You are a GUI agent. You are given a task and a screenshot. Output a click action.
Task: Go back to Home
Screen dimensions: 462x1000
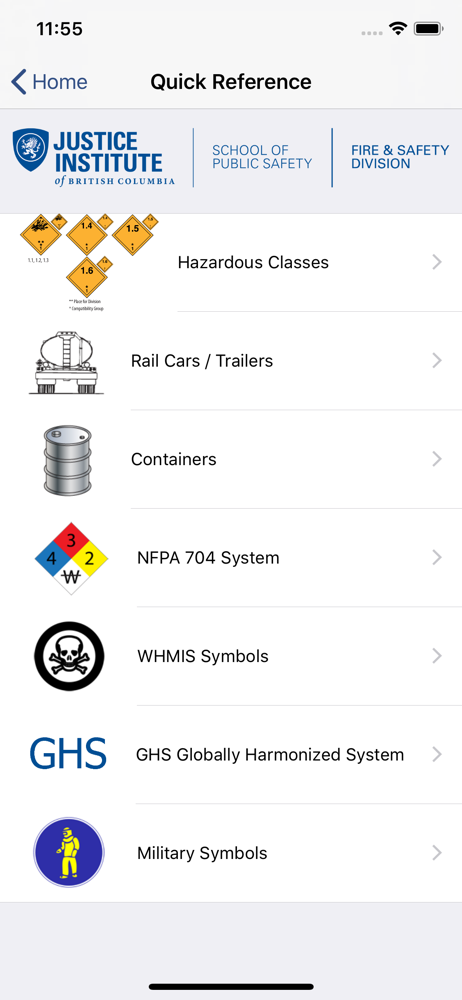pos(50,82)
